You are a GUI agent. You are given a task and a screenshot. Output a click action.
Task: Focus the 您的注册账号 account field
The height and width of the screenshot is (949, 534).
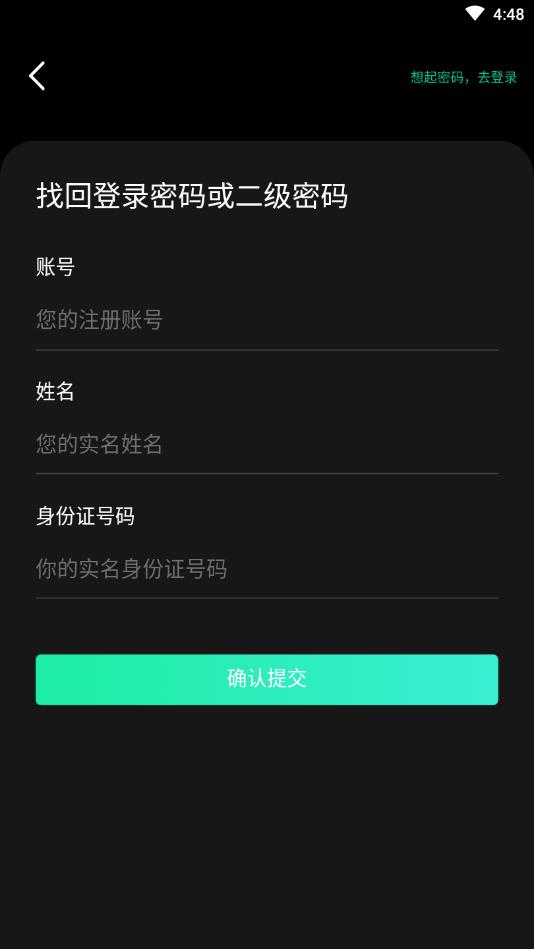click(x=267, y=320)
